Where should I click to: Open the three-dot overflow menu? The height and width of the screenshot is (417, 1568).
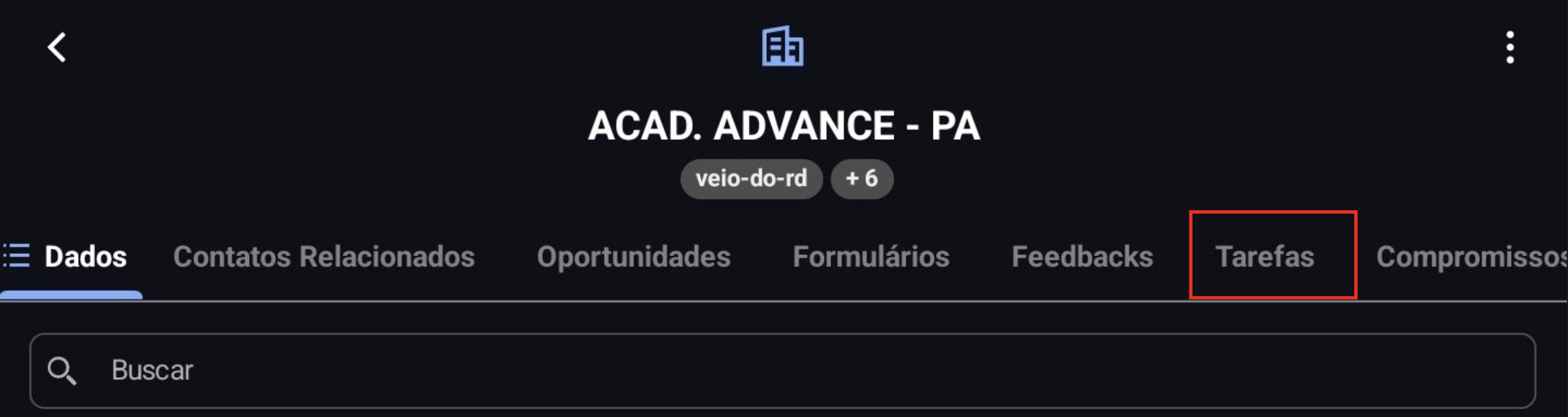1509,48
